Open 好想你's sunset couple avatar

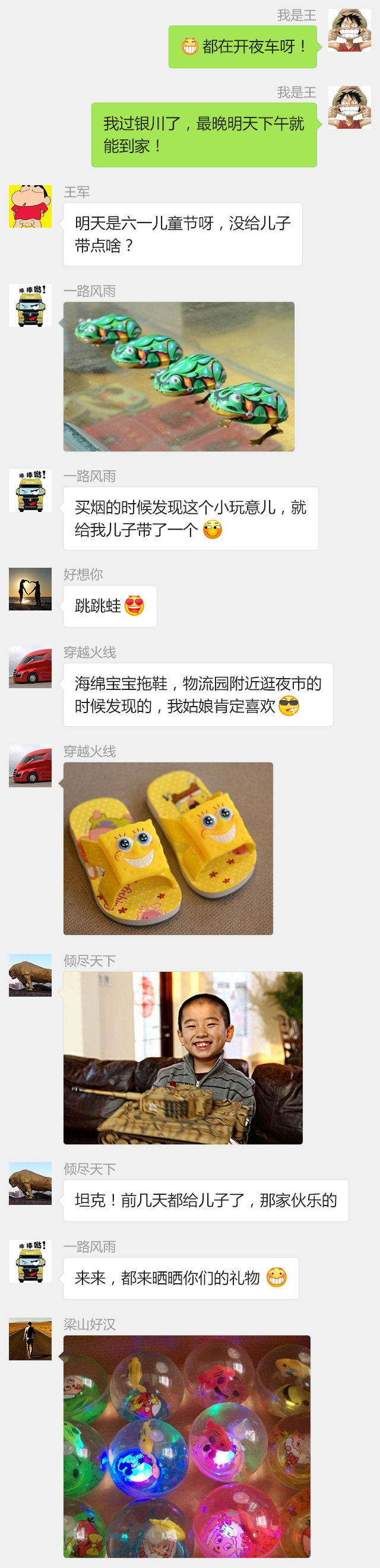[30, 589]
